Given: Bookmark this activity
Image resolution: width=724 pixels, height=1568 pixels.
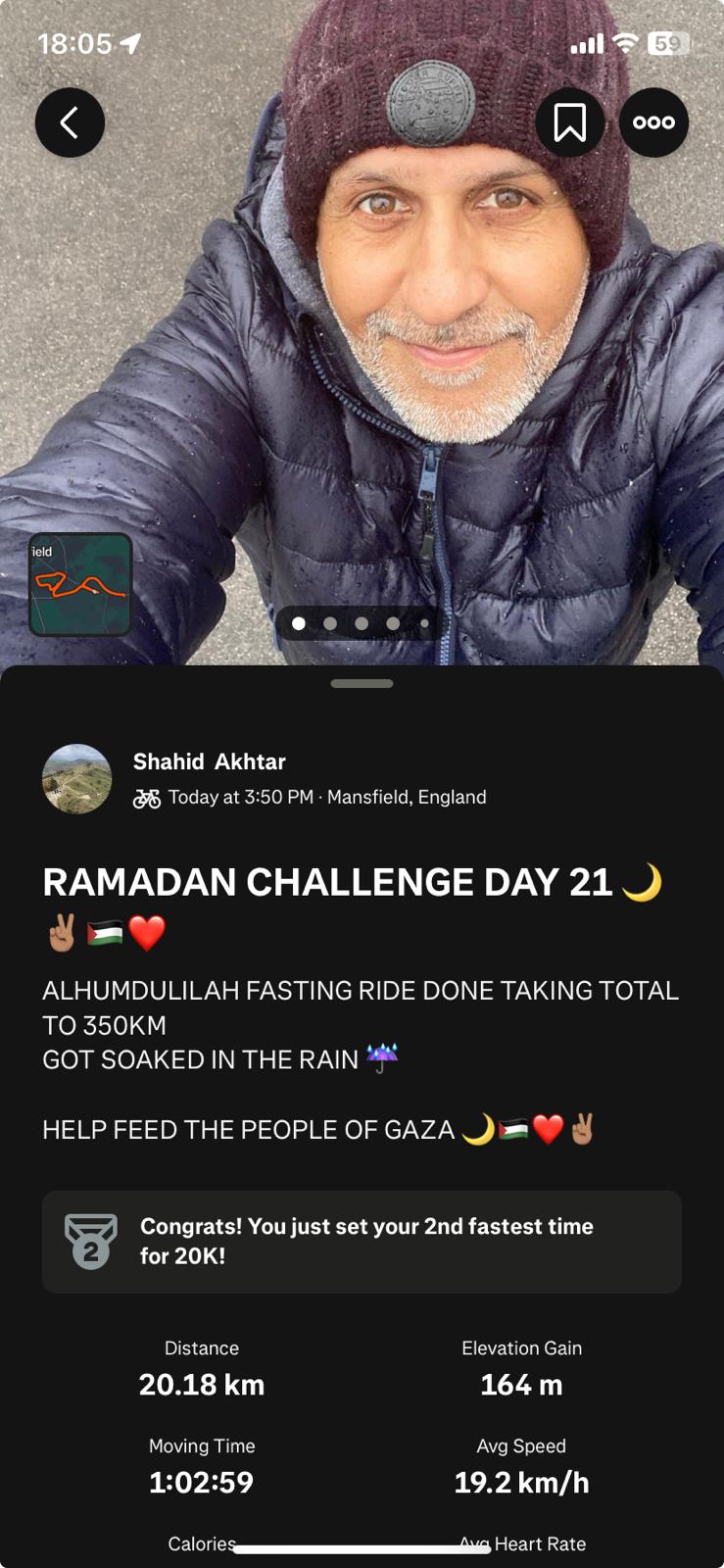Looking at the screenshot, I should coord(570,122).
